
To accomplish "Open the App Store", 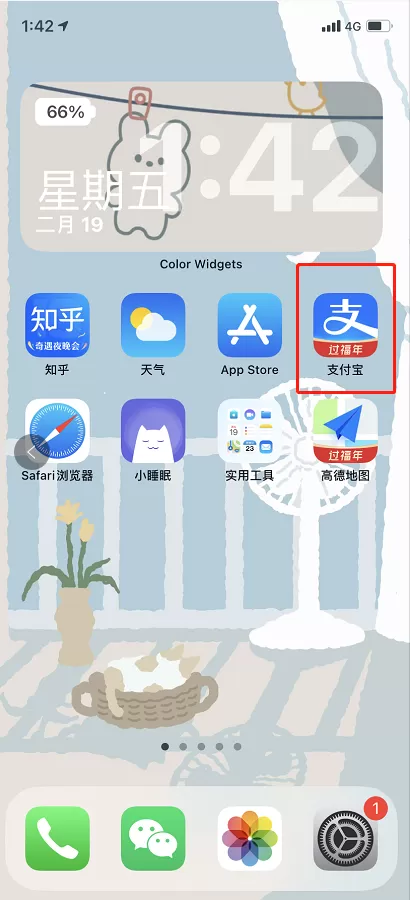I will pos(249,325).
